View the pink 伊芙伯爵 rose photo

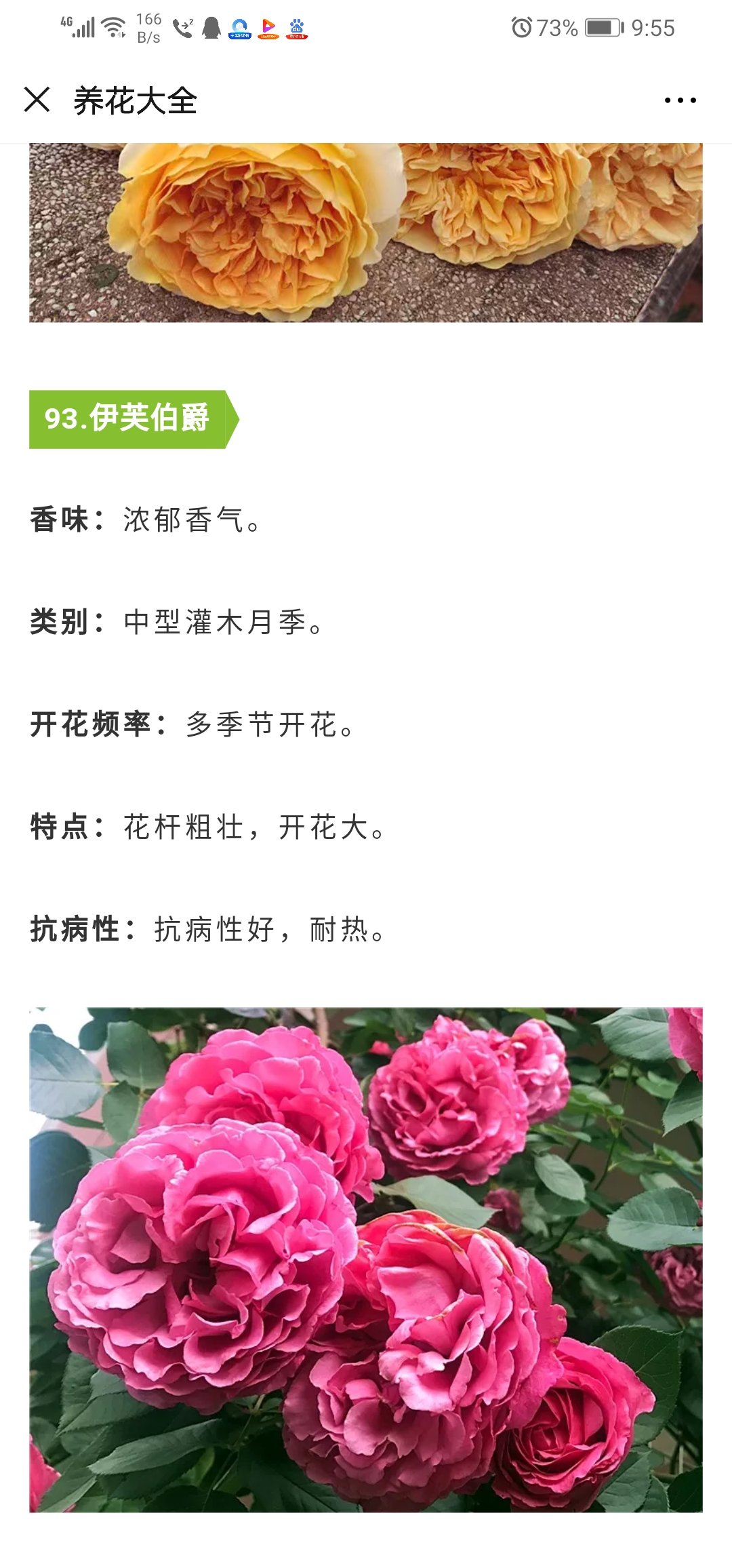[366, 1259]
